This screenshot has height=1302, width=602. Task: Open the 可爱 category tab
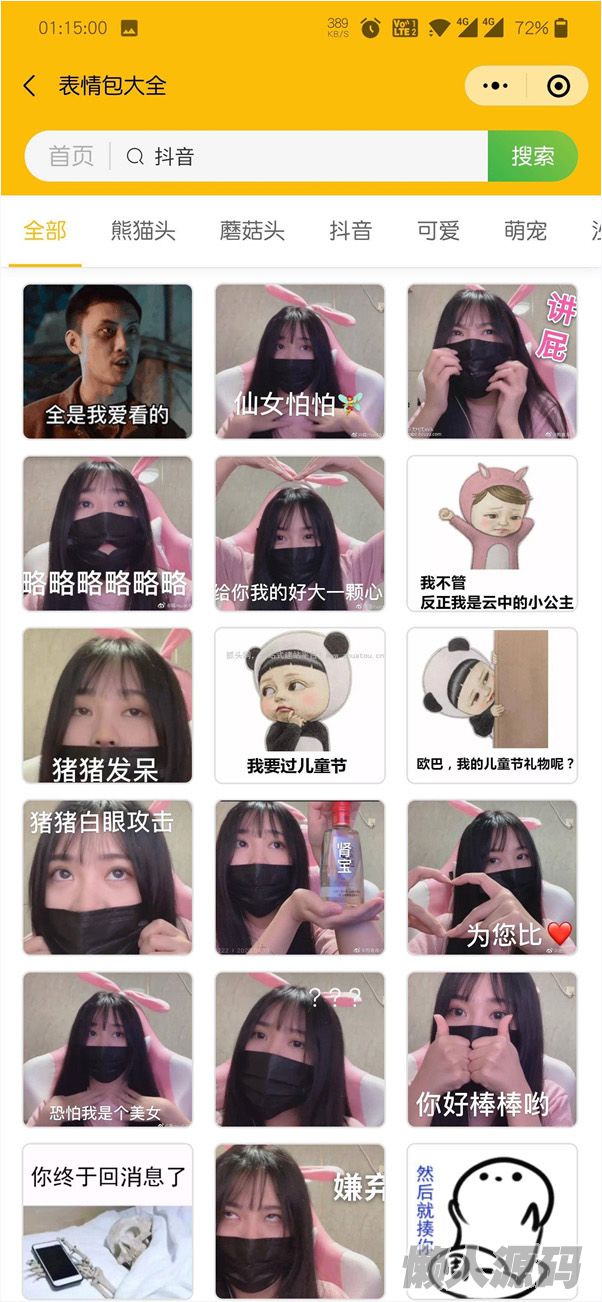(438, 231)
